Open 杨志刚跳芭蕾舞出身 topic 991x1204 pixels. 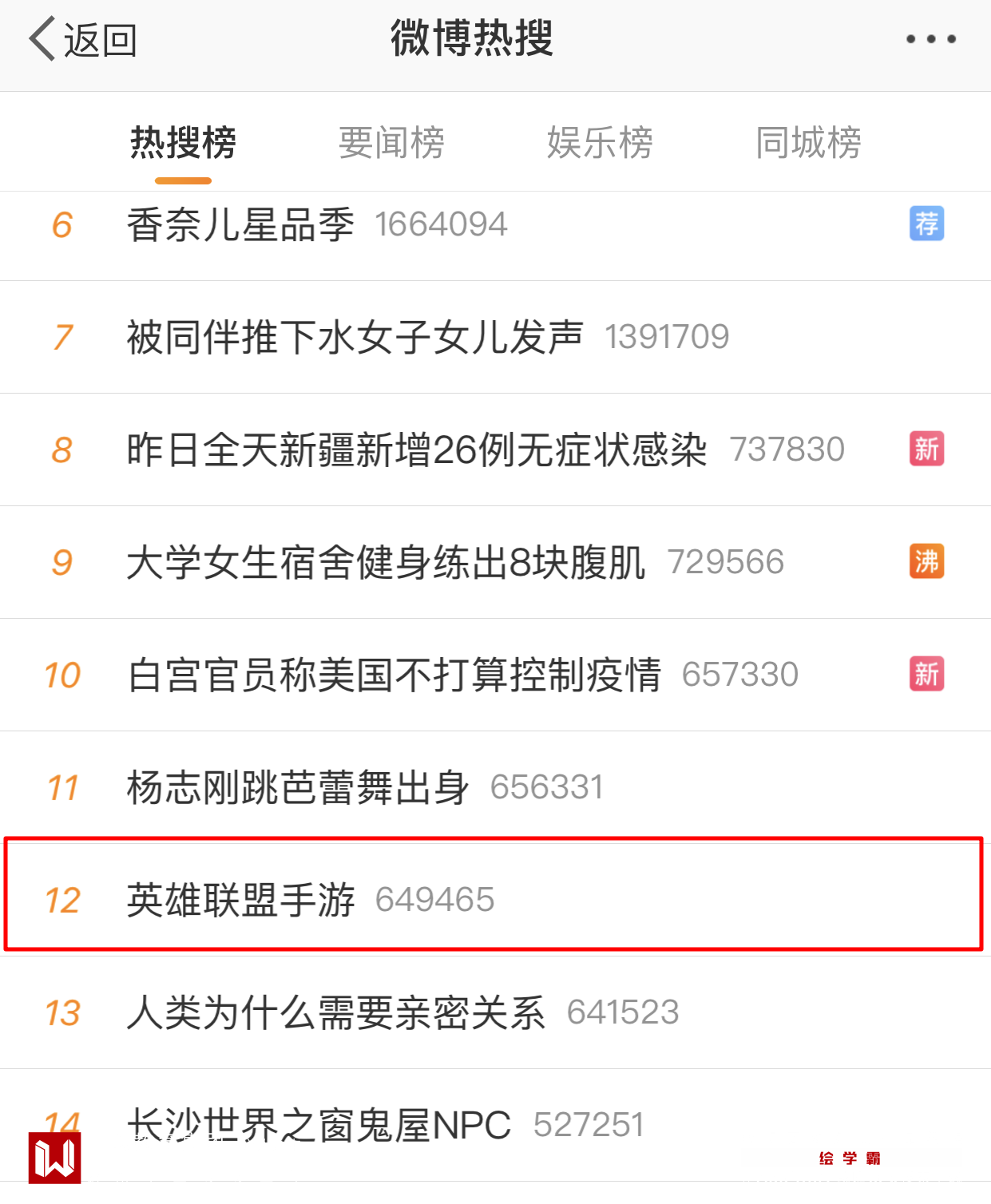tap(297, 788)
